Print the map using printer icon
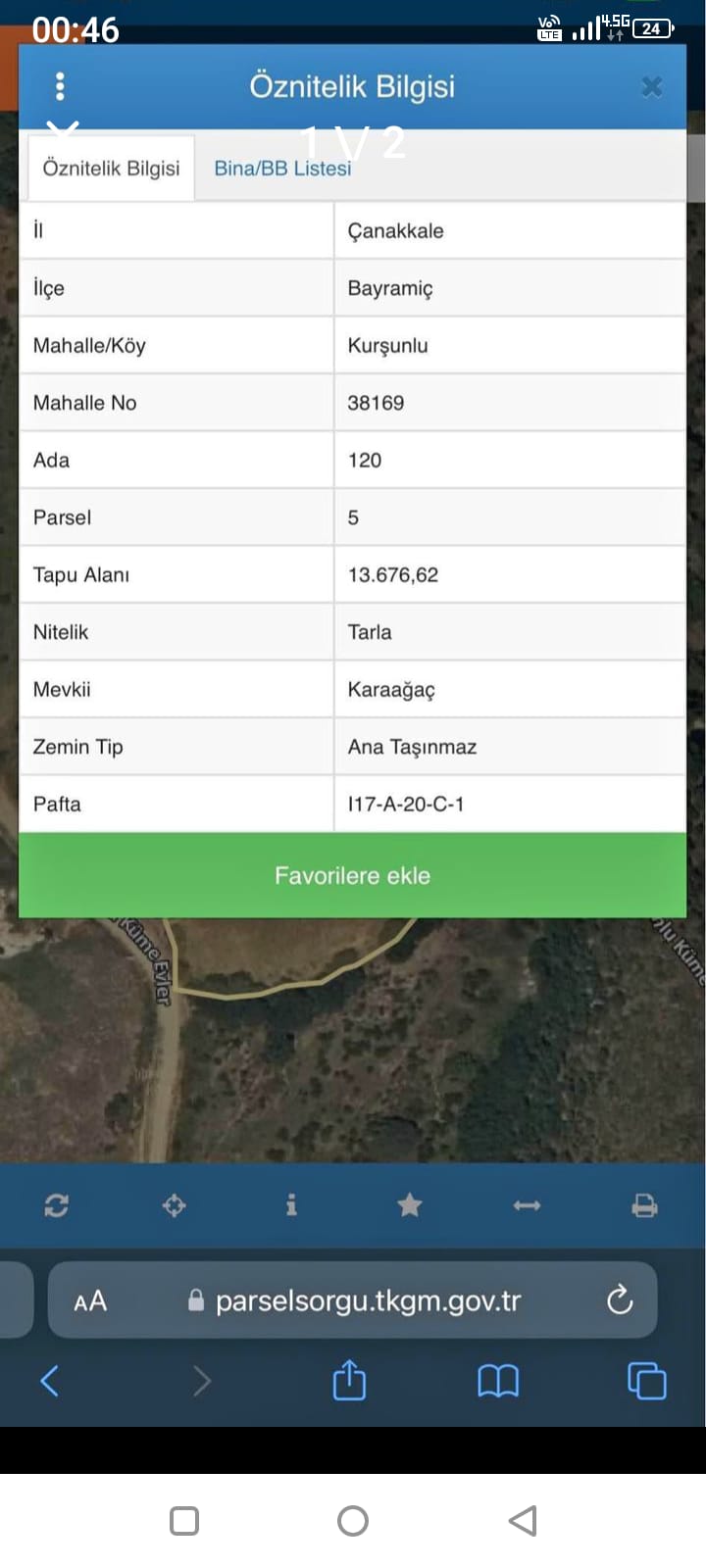706x1568 pixels. point(644,1205)
